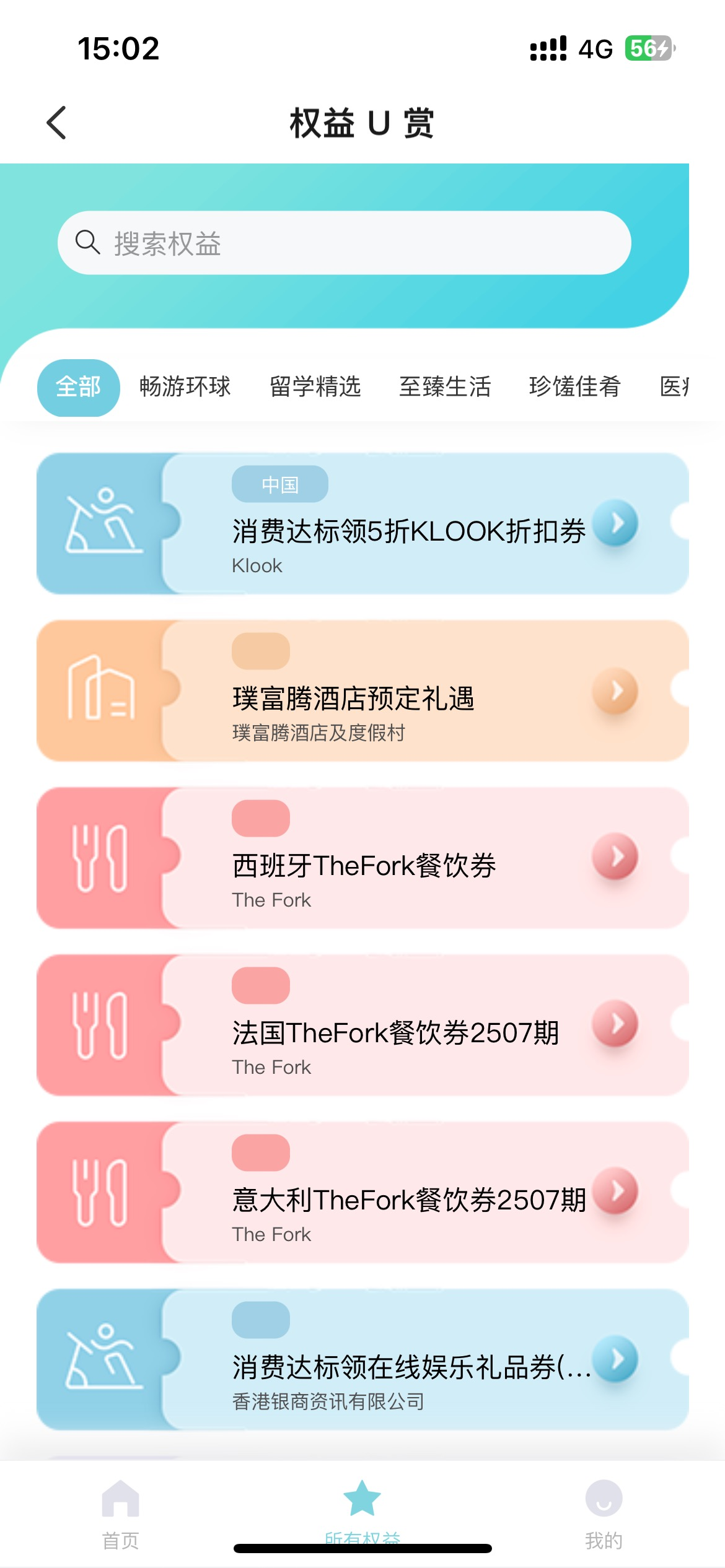Select the 全部 category tab
The height and width of the screenshot is (1568, 725).
[x=78, y=387]
